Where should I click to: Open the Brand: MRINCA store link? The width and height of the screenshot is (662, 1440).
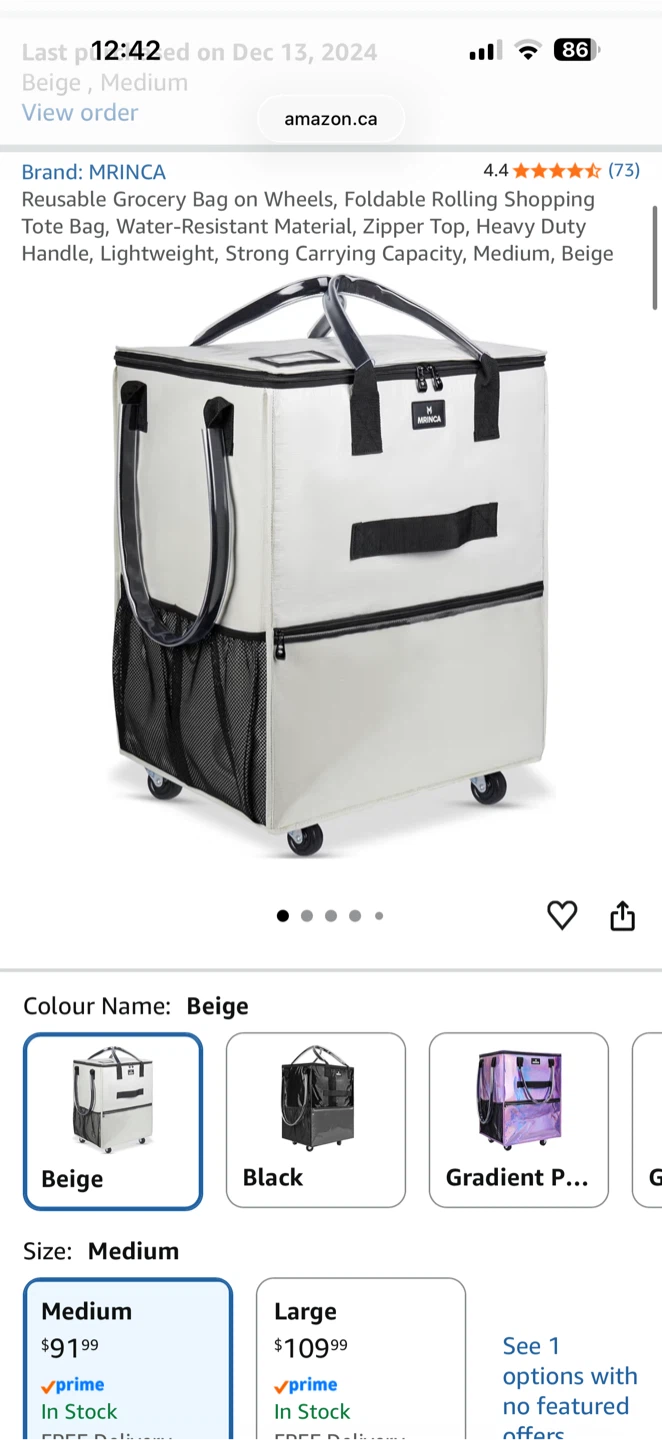coord(94,172)
